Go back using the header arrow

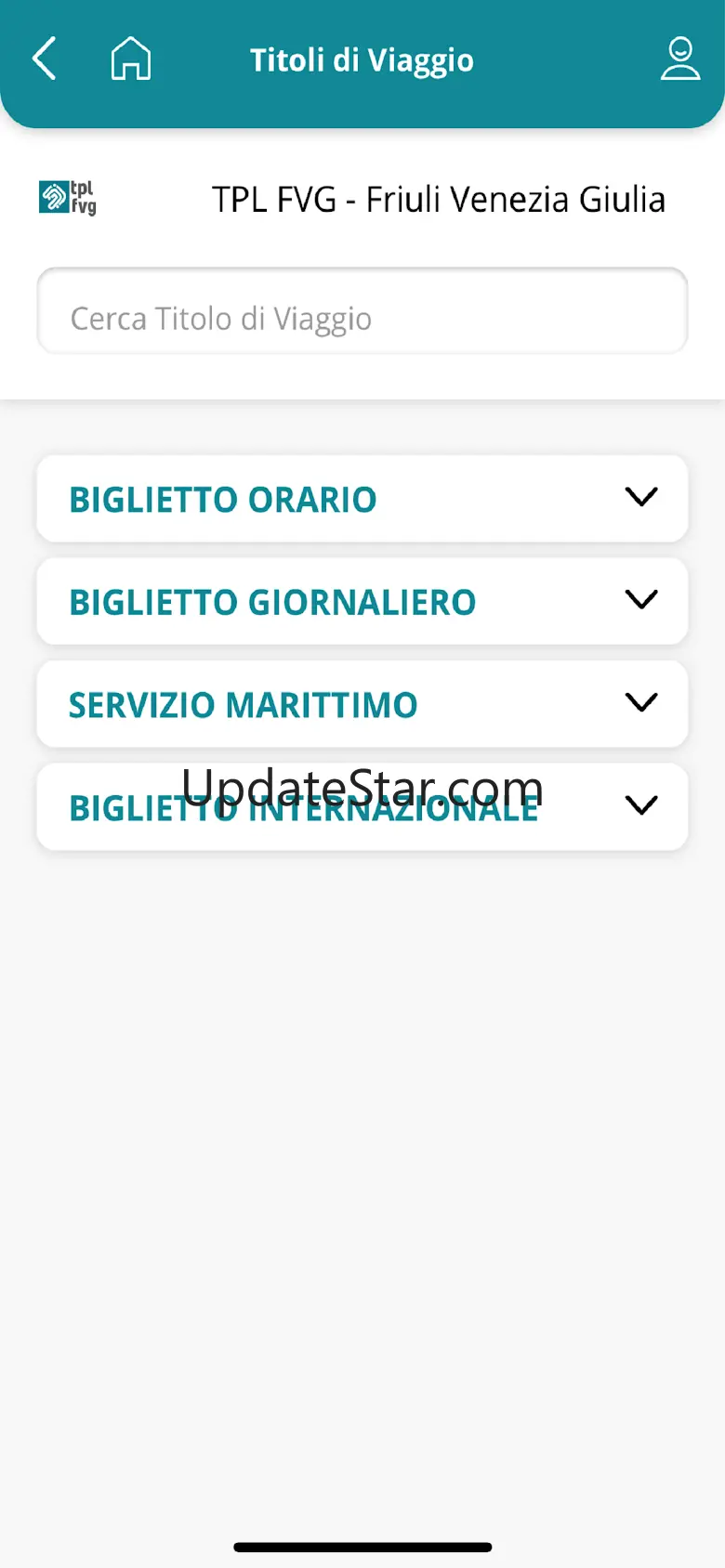(x=45, y=59)
